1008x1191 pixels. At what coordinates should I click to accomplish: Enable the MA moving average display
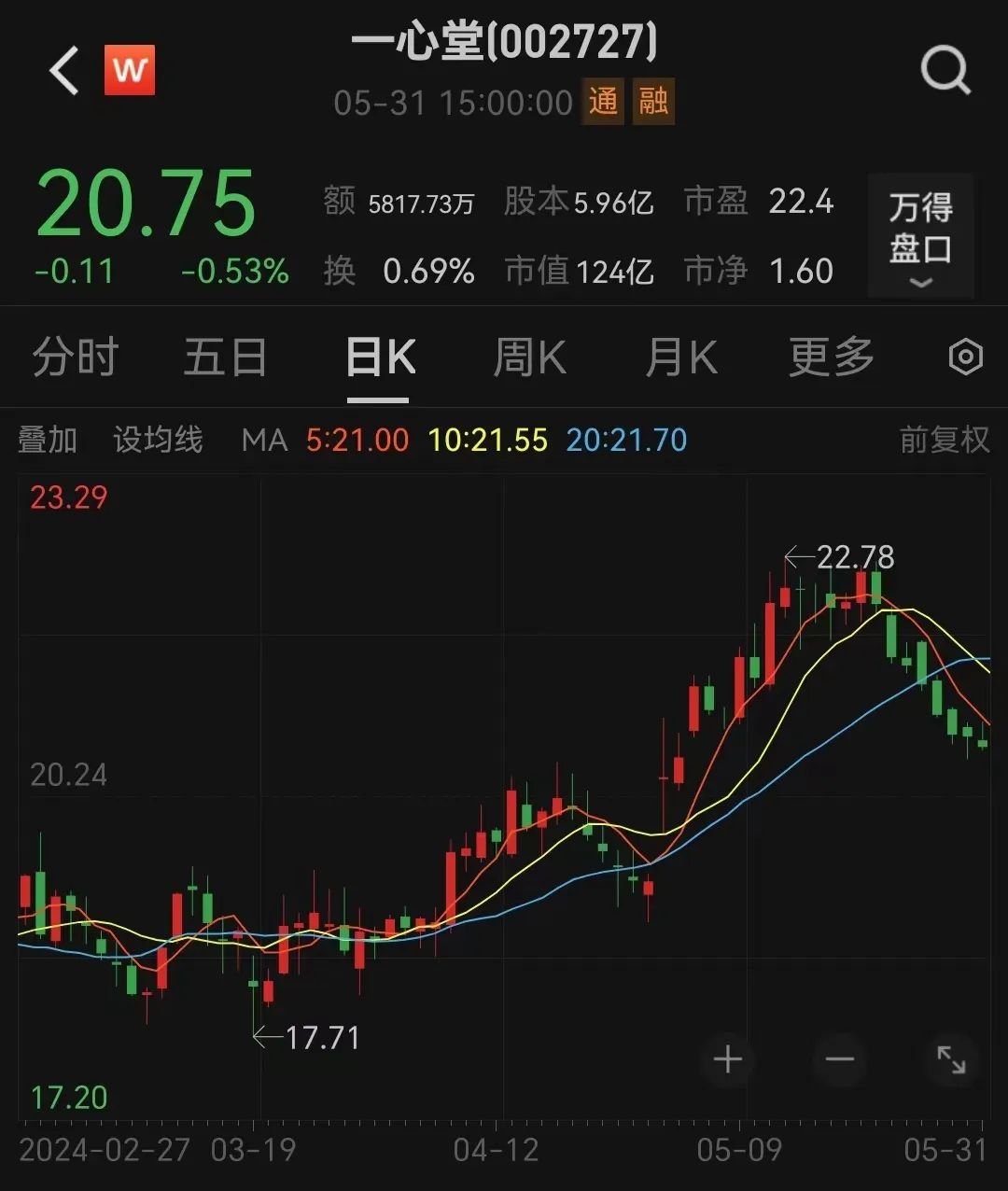(264, 439)
